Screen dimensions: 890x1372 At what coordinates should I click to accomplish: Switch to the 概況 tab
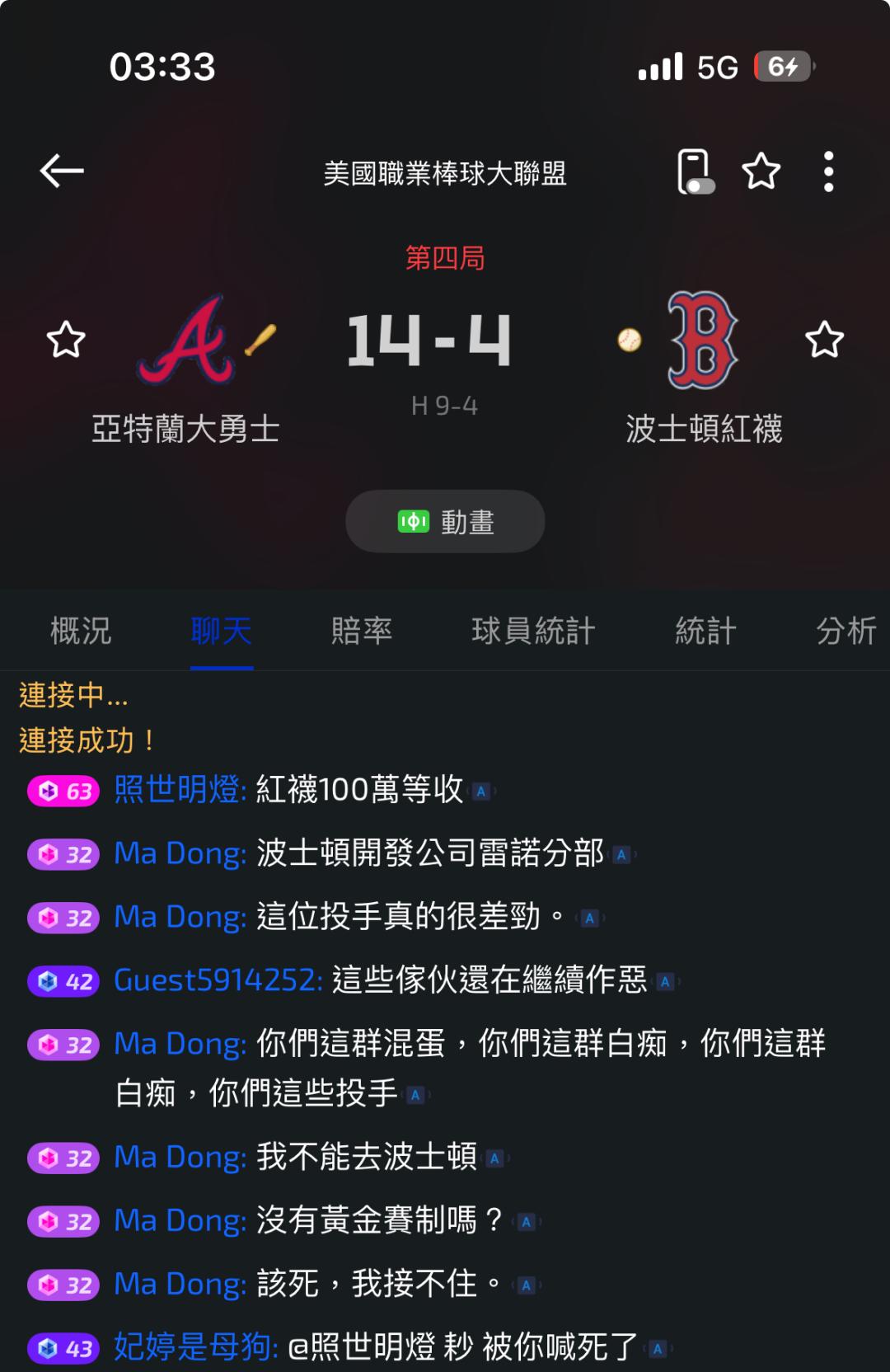coord(81,631)
